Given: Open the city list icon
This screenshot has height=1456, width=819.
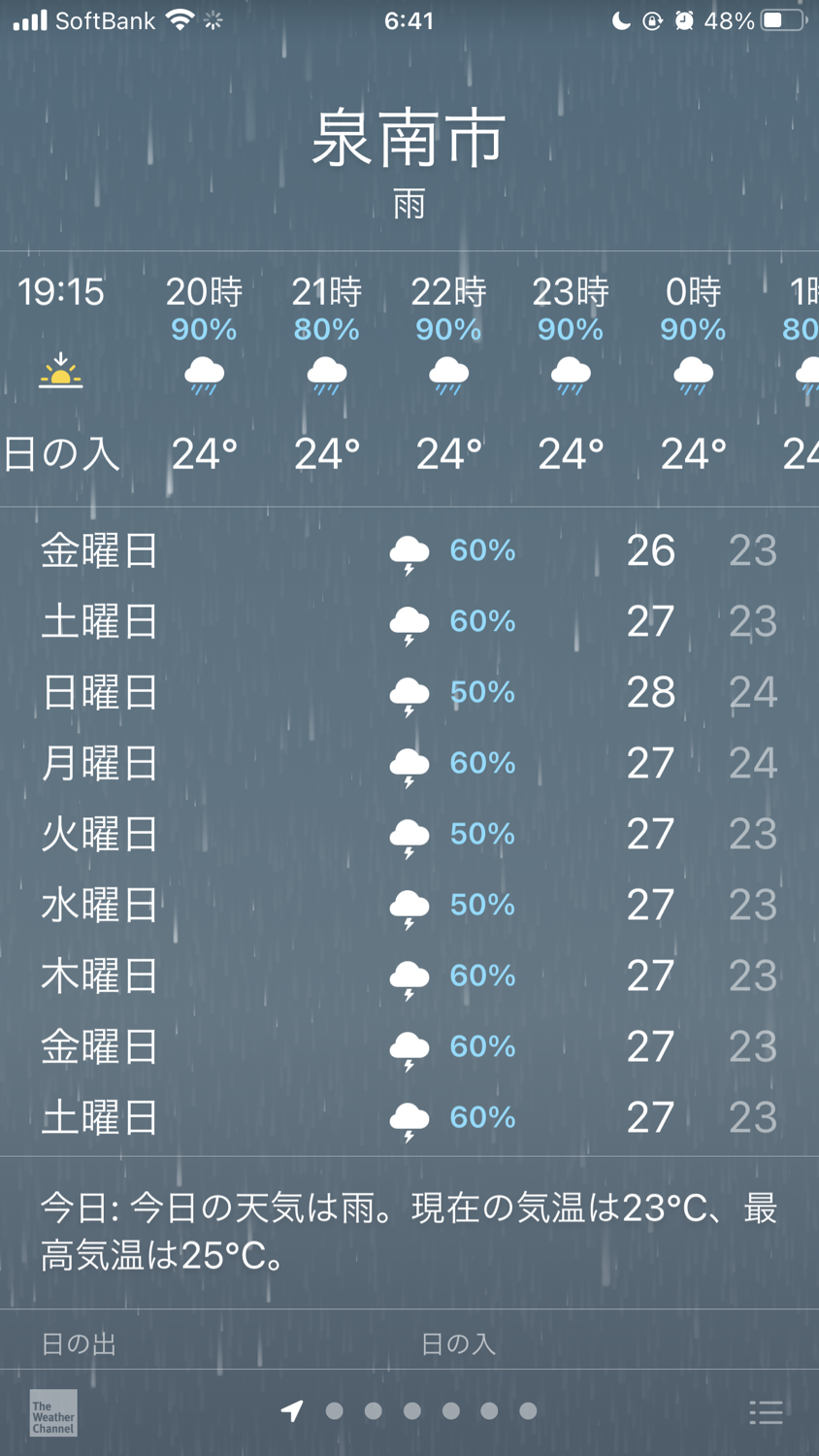Looking at the screenshot, I should [766, 1411].
